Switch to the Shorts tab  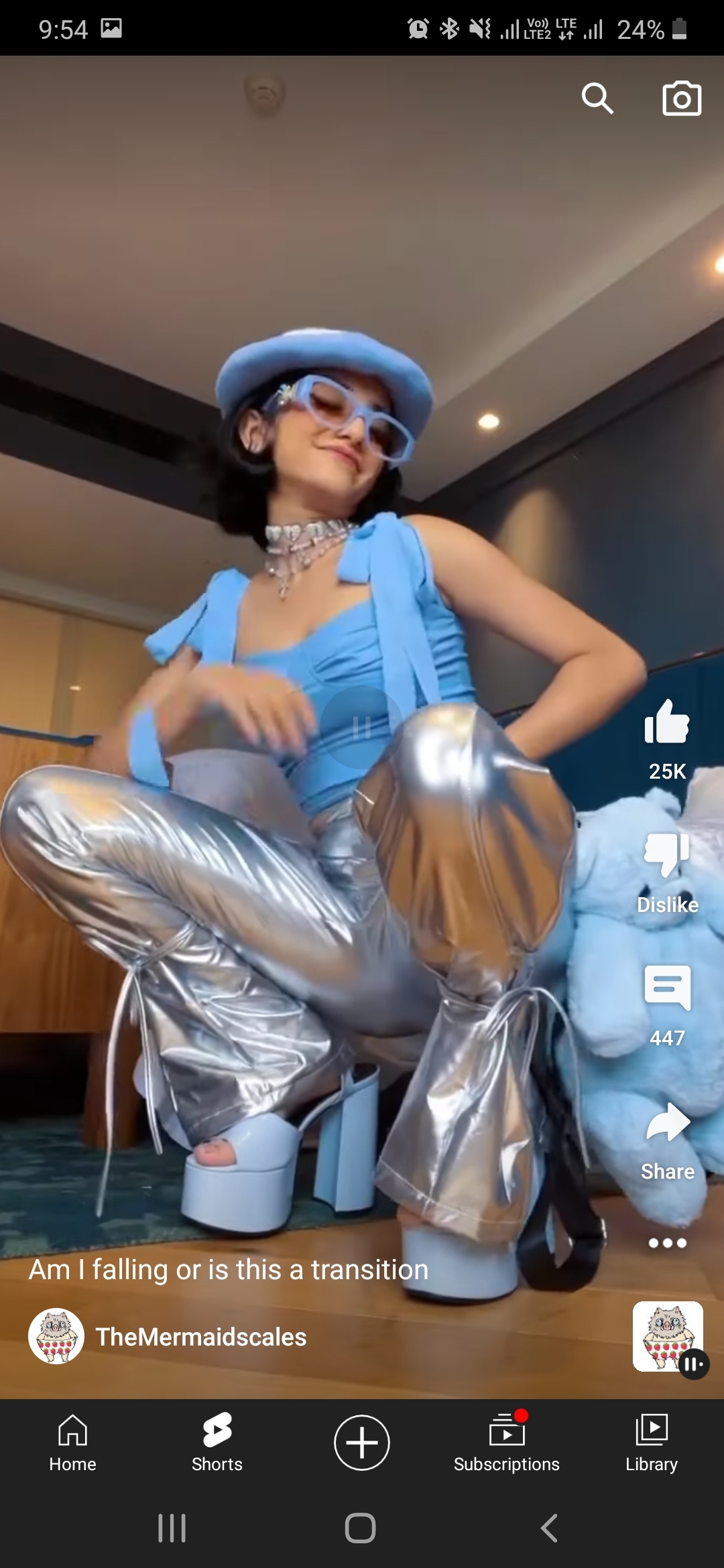coord(217,1443)
